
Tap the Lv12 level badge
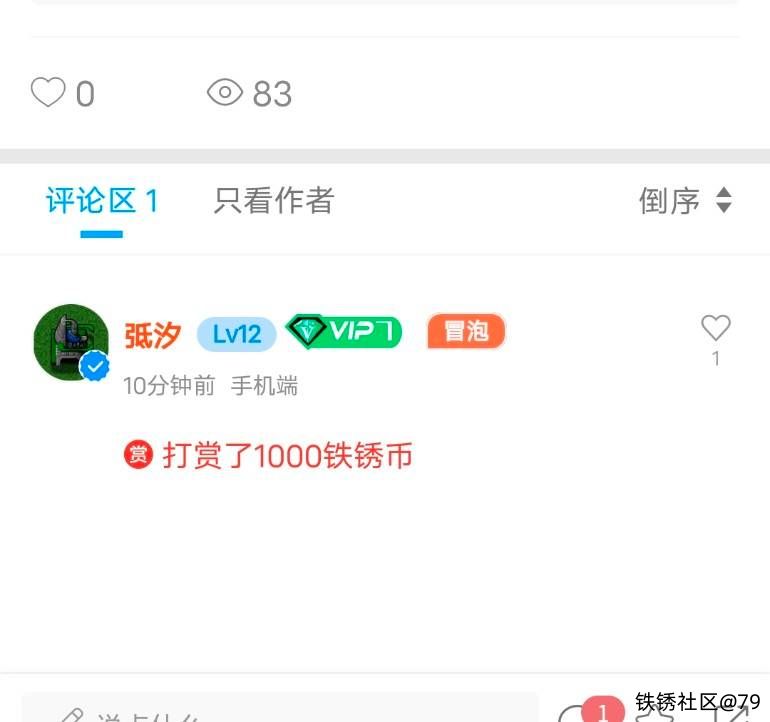(x=237, y=334)
